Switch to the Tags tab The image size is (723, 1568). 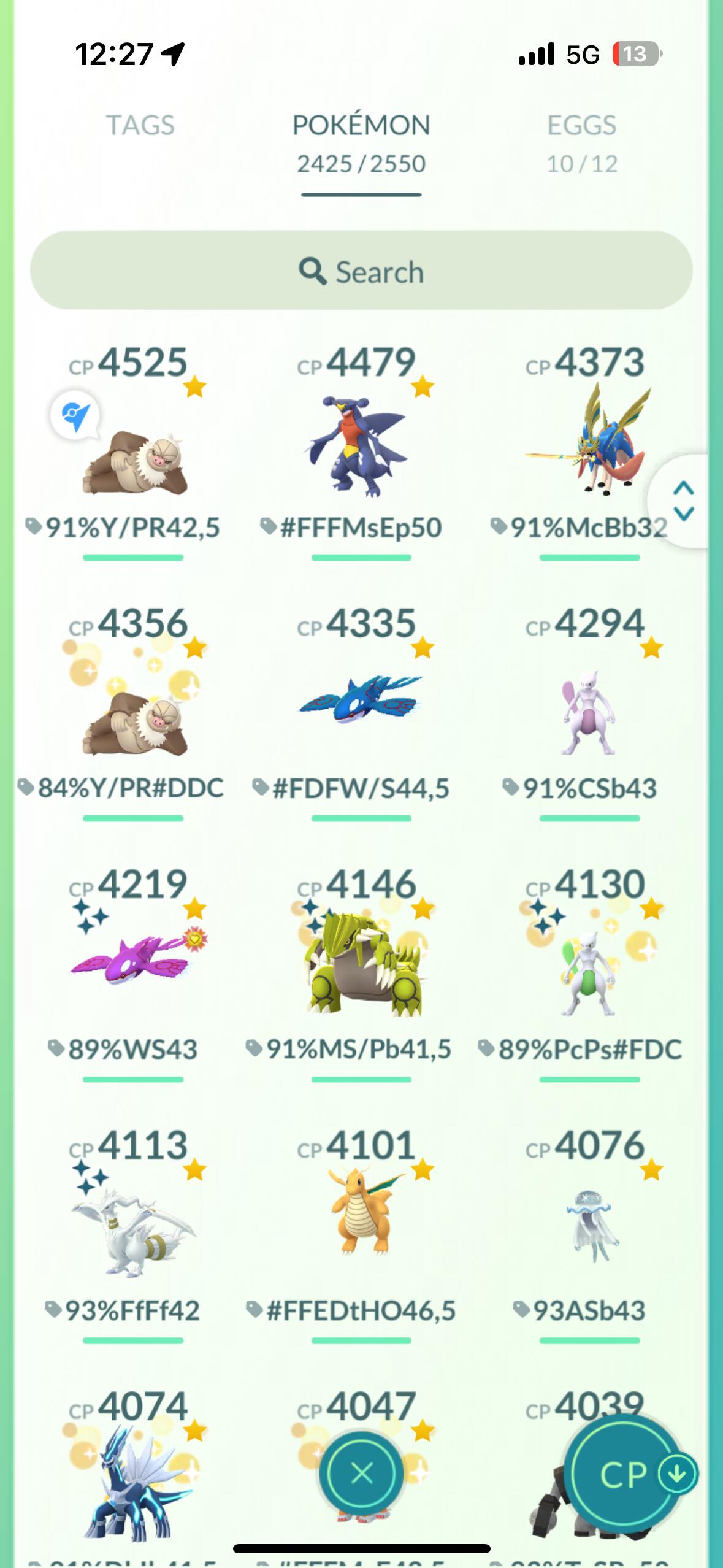(140, 126)
